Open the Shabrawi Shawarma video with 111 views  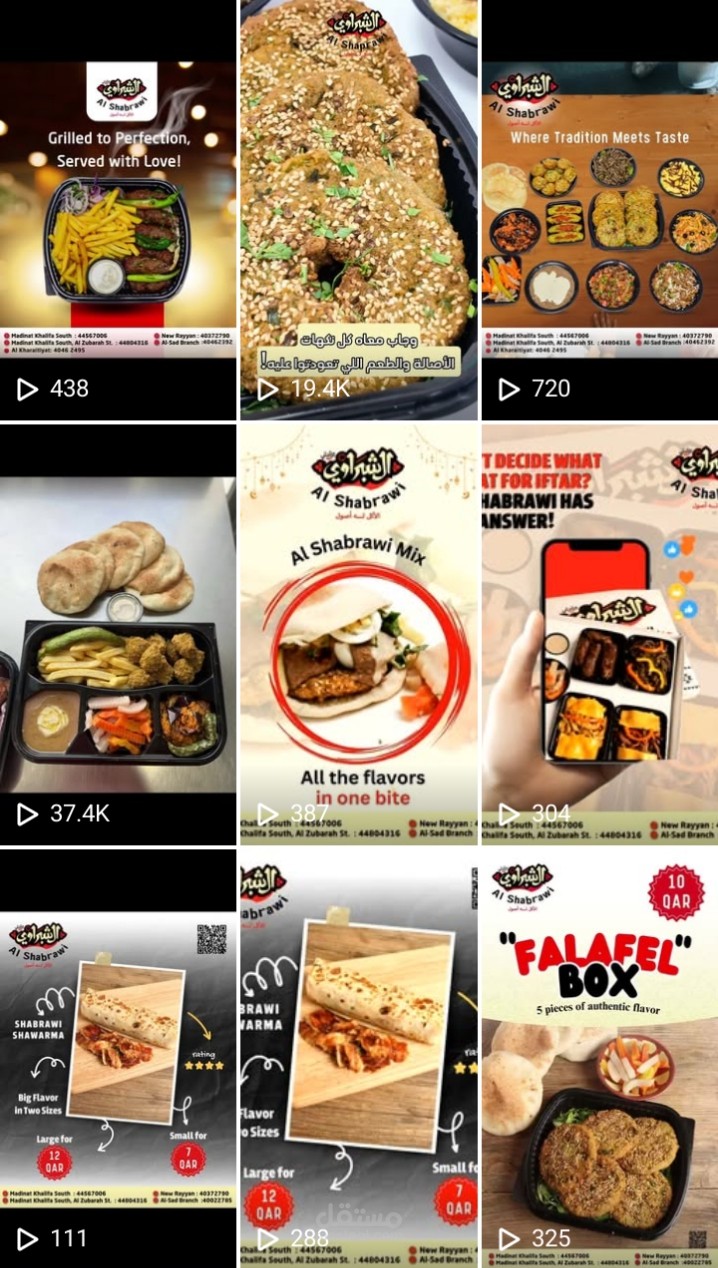118,1058
